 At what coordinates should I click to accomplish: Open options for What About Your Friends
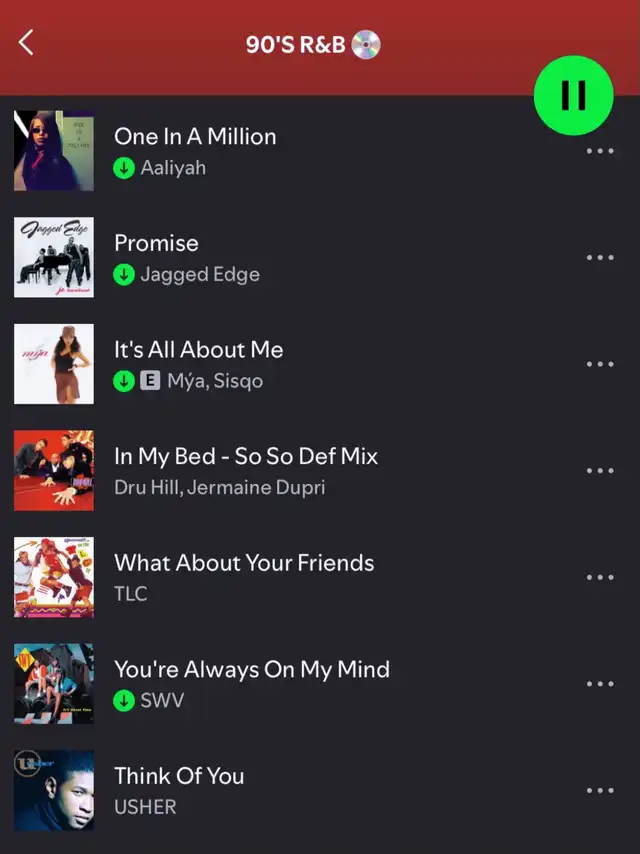coord(599,577)
